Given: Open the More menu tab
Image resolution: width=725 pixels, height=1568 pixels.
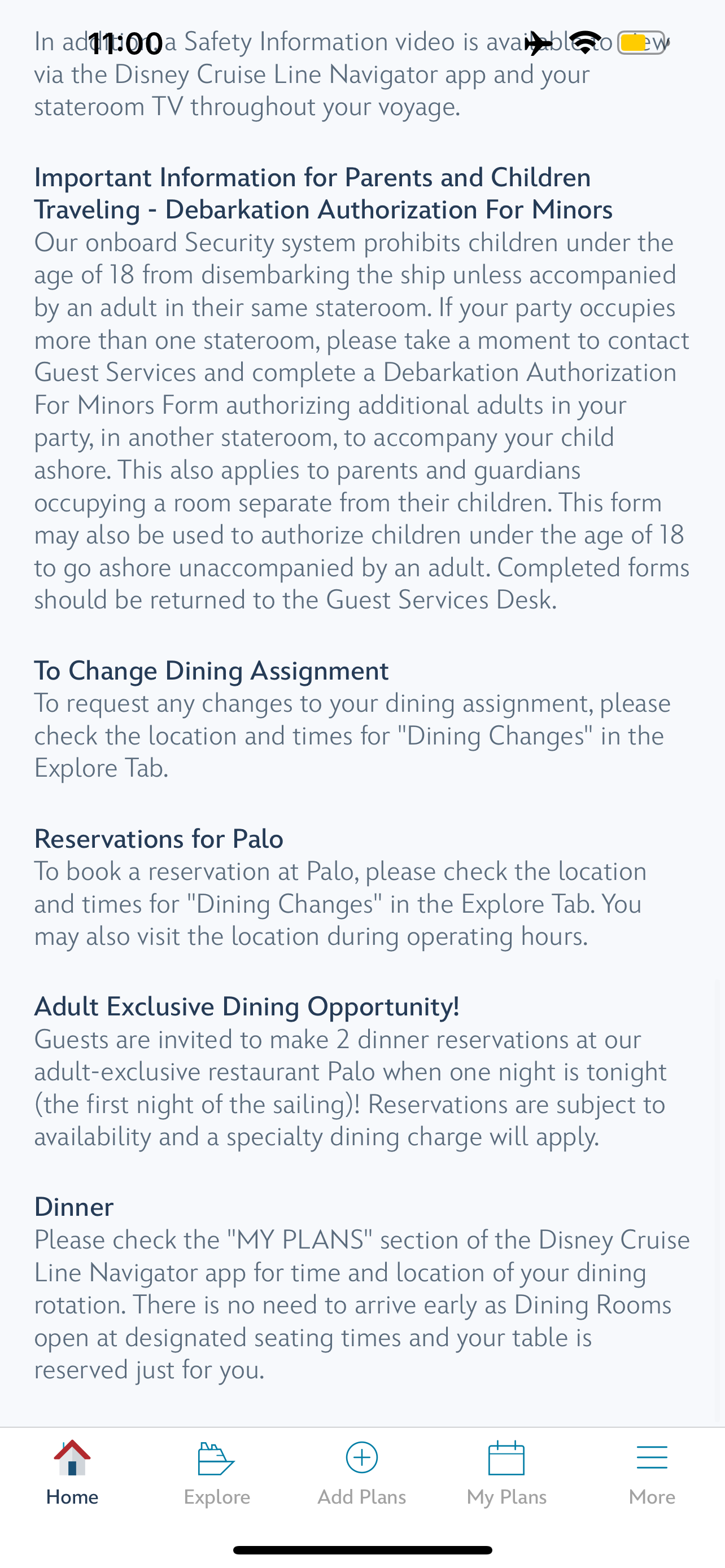Looking at the screenshot, I should 652,1472.
